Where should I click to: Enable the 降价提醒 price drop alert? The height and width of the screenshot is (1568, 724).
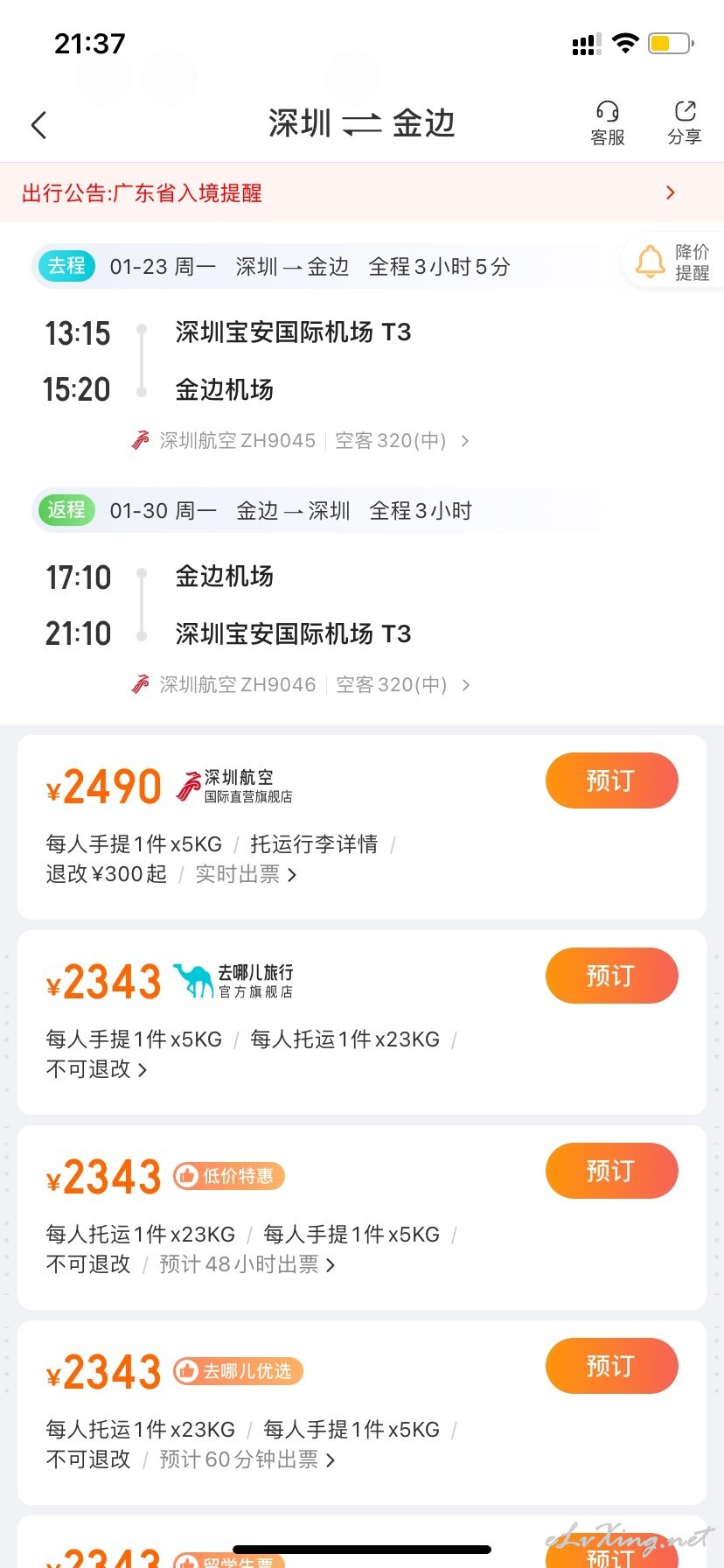672,262
